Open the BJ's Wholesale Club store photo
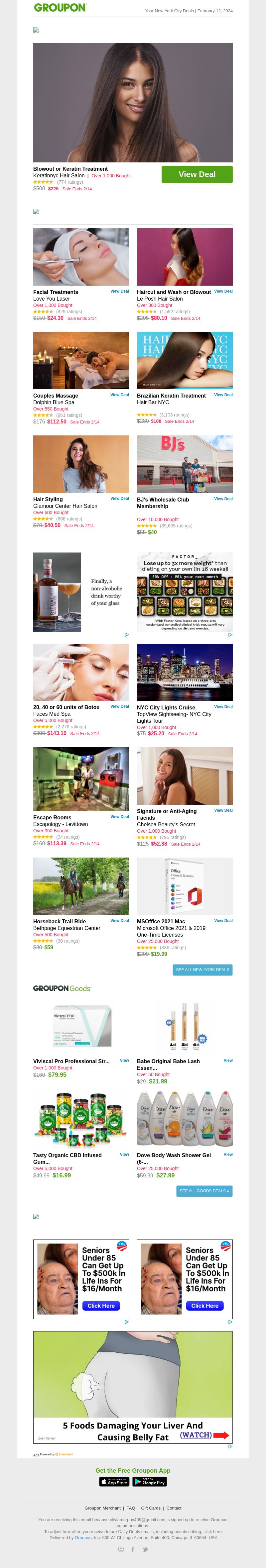The width and height of the screenshot is (266, 1568). click(185, 464)
